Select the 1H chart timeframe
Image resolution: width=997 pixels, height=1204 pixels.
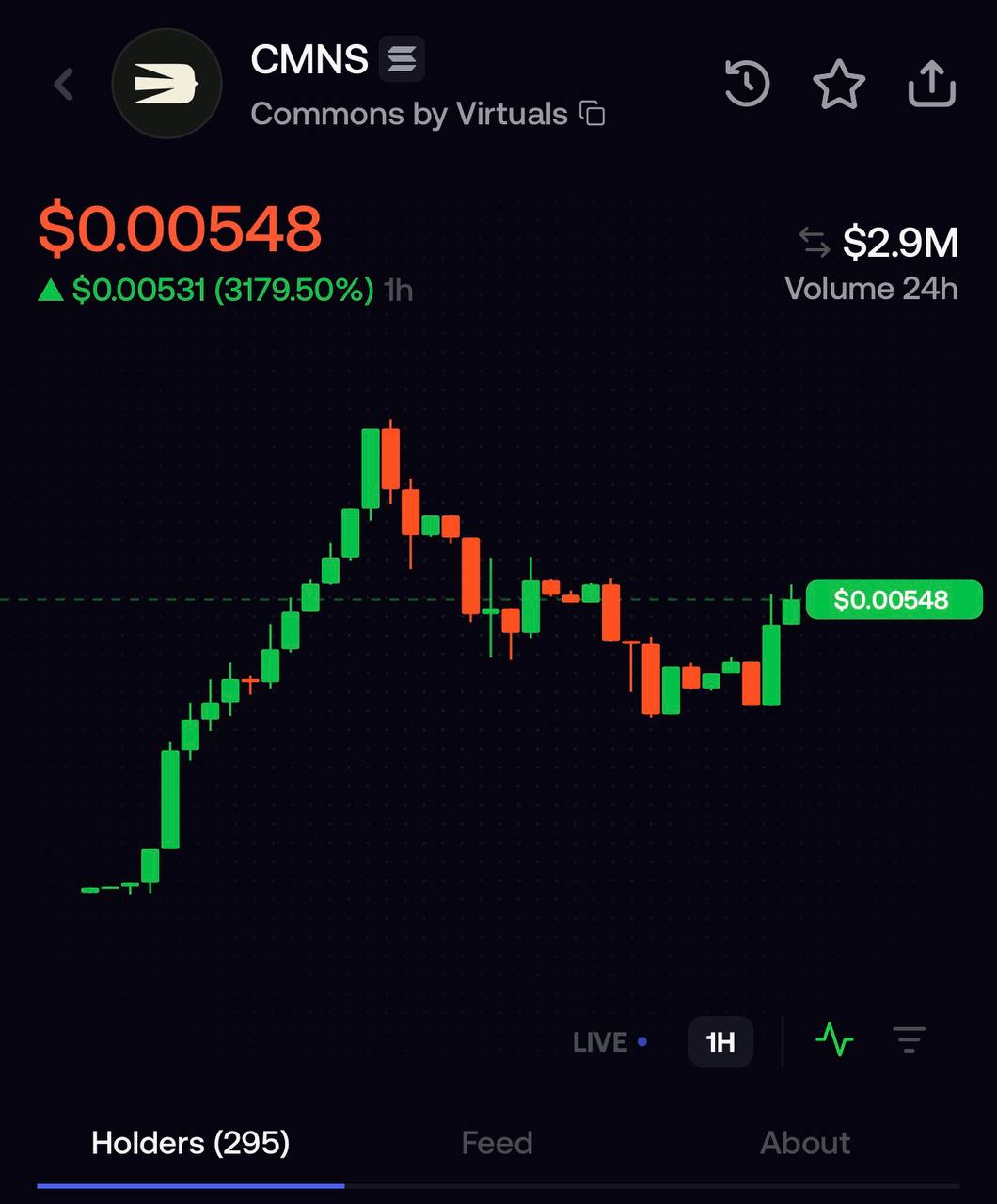pyautogui.click(x=720, y=1041)
